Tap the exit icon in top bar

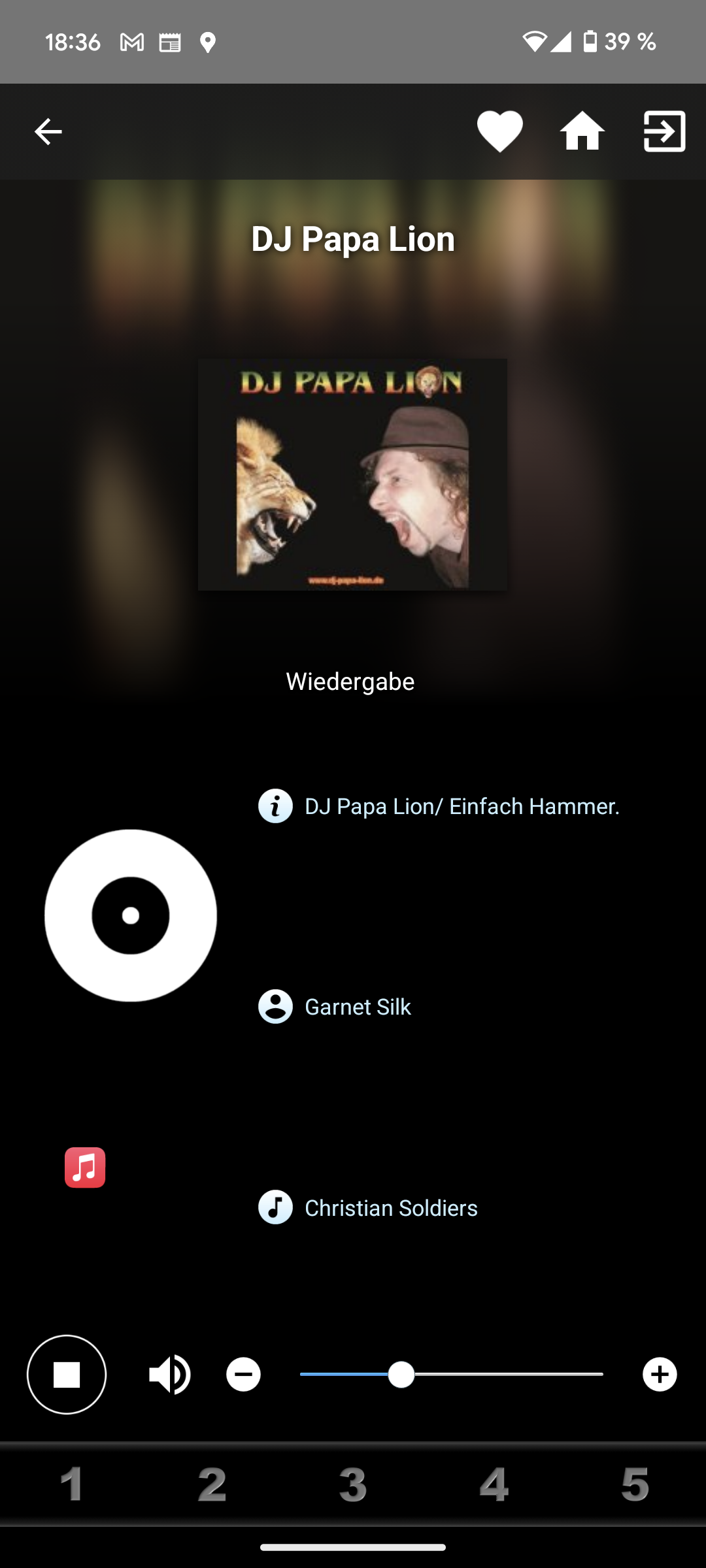click(x=665, y=131)
